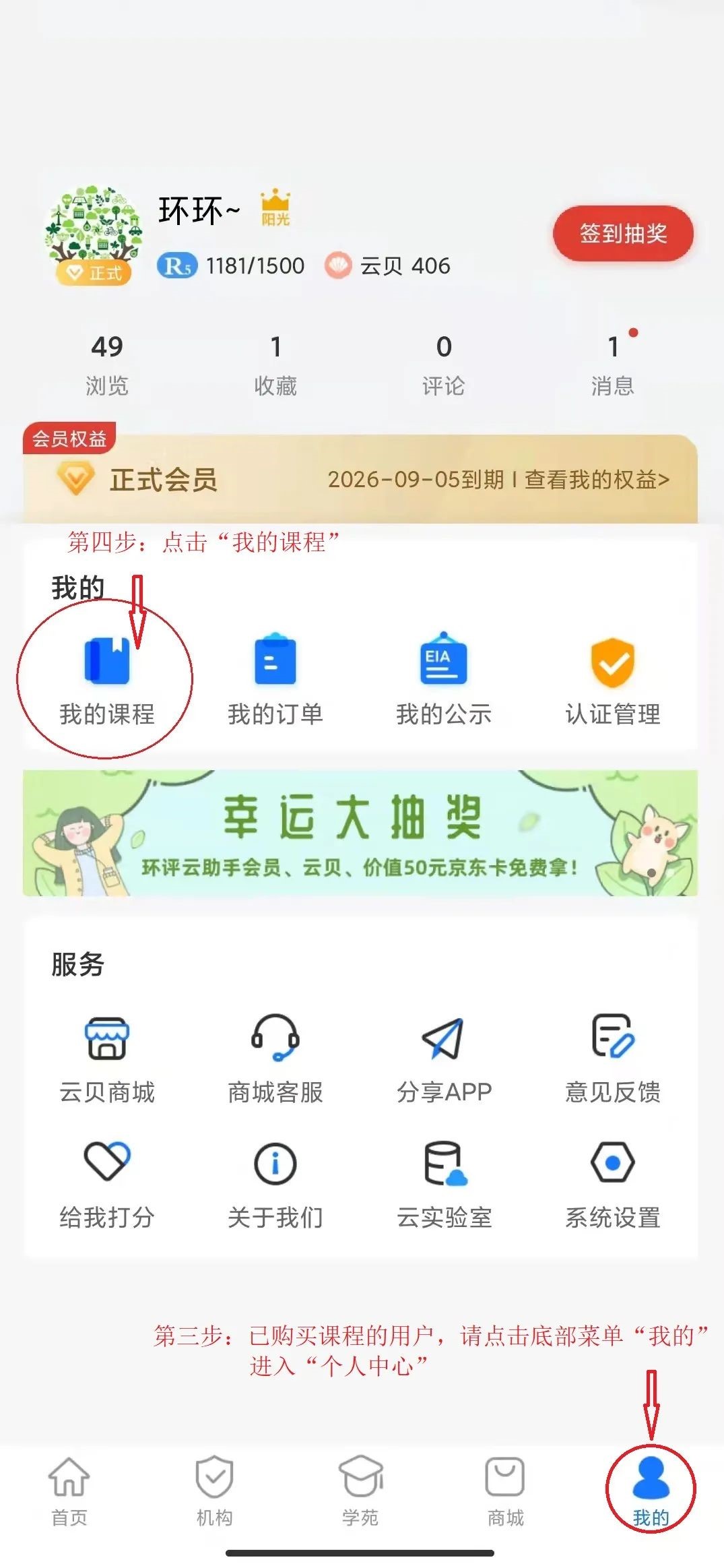Viewport: 724px width, 1568px height.
Task: Open 认证管理
Action: pos(612,679)
